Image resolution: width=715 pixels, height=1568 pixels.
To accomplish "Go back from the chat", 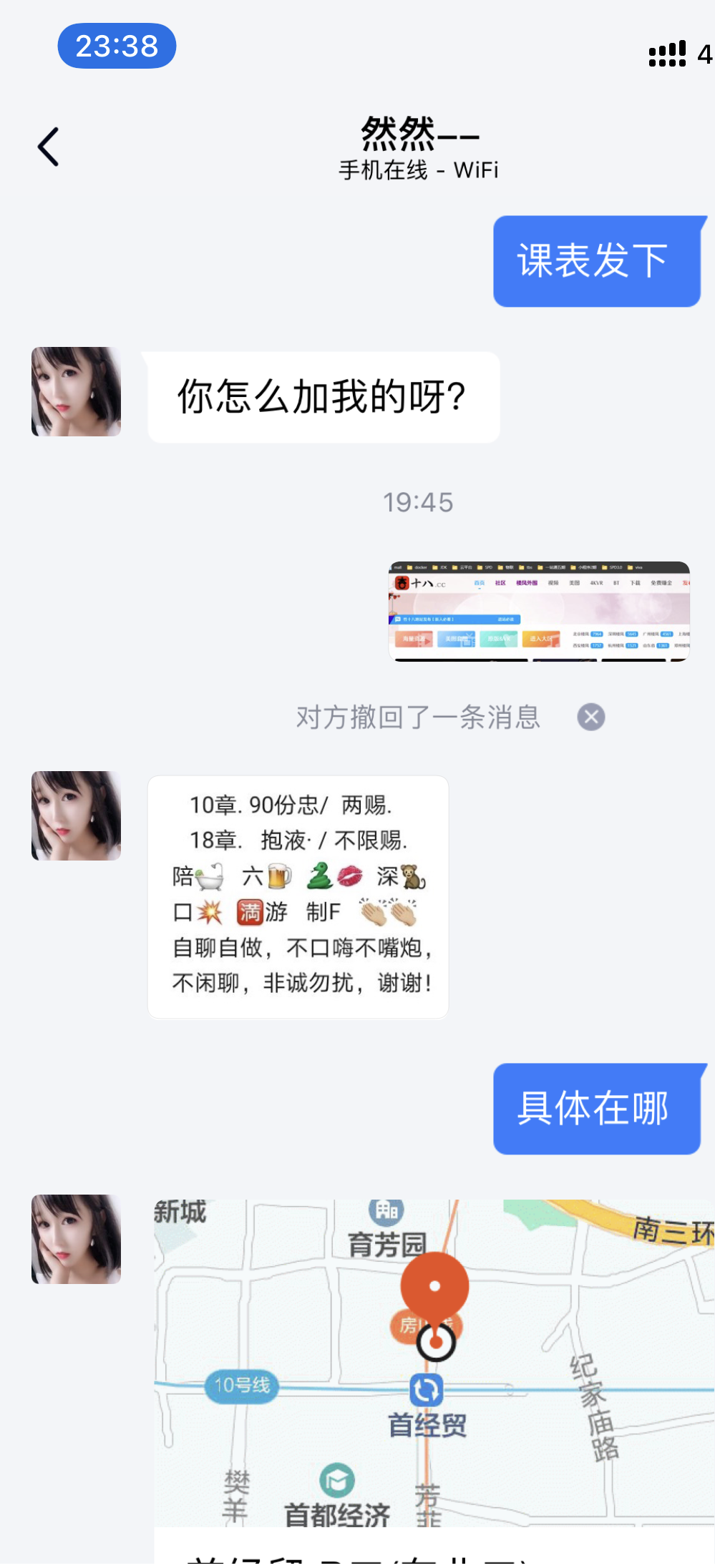I will 48,147.
